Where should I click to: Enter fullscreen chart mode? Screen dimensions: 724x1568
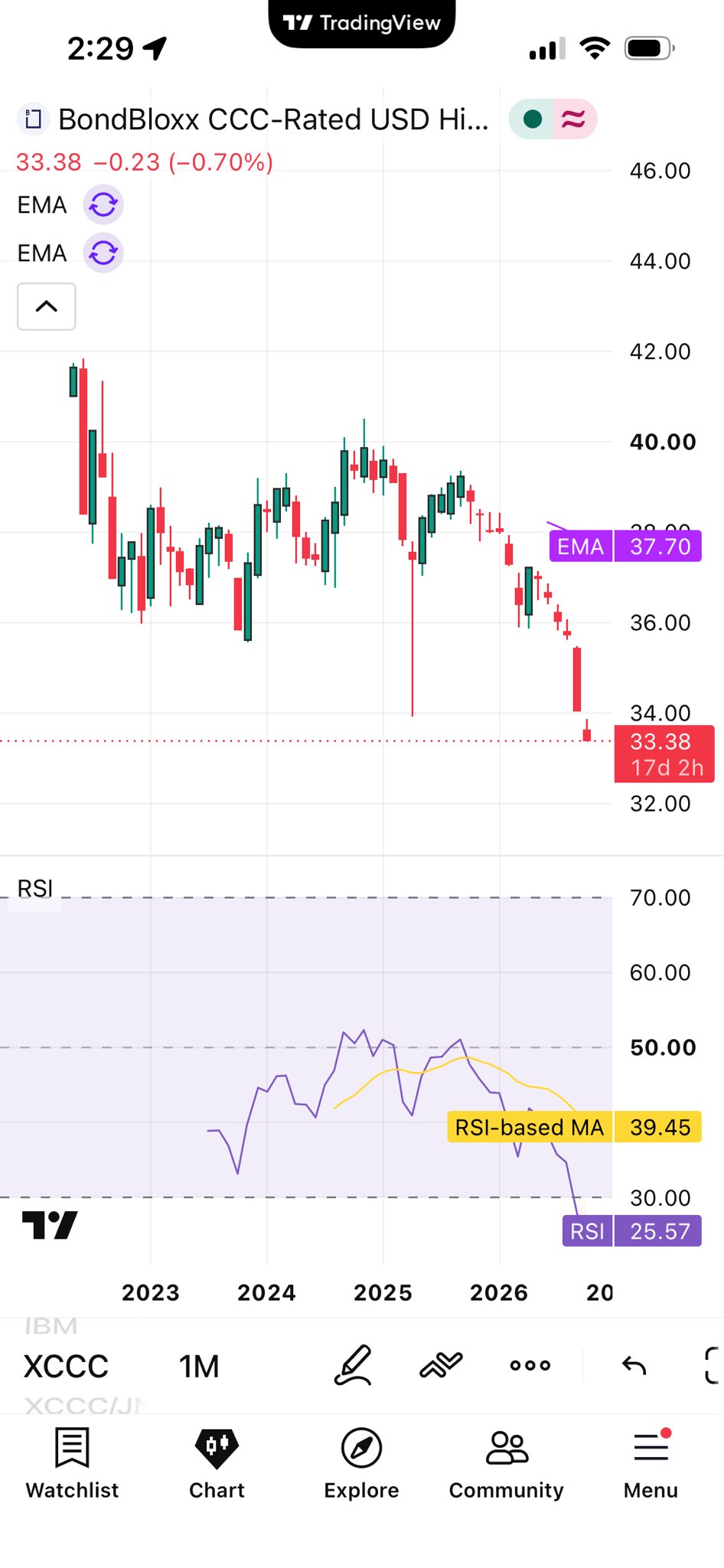pos(713,1365)
